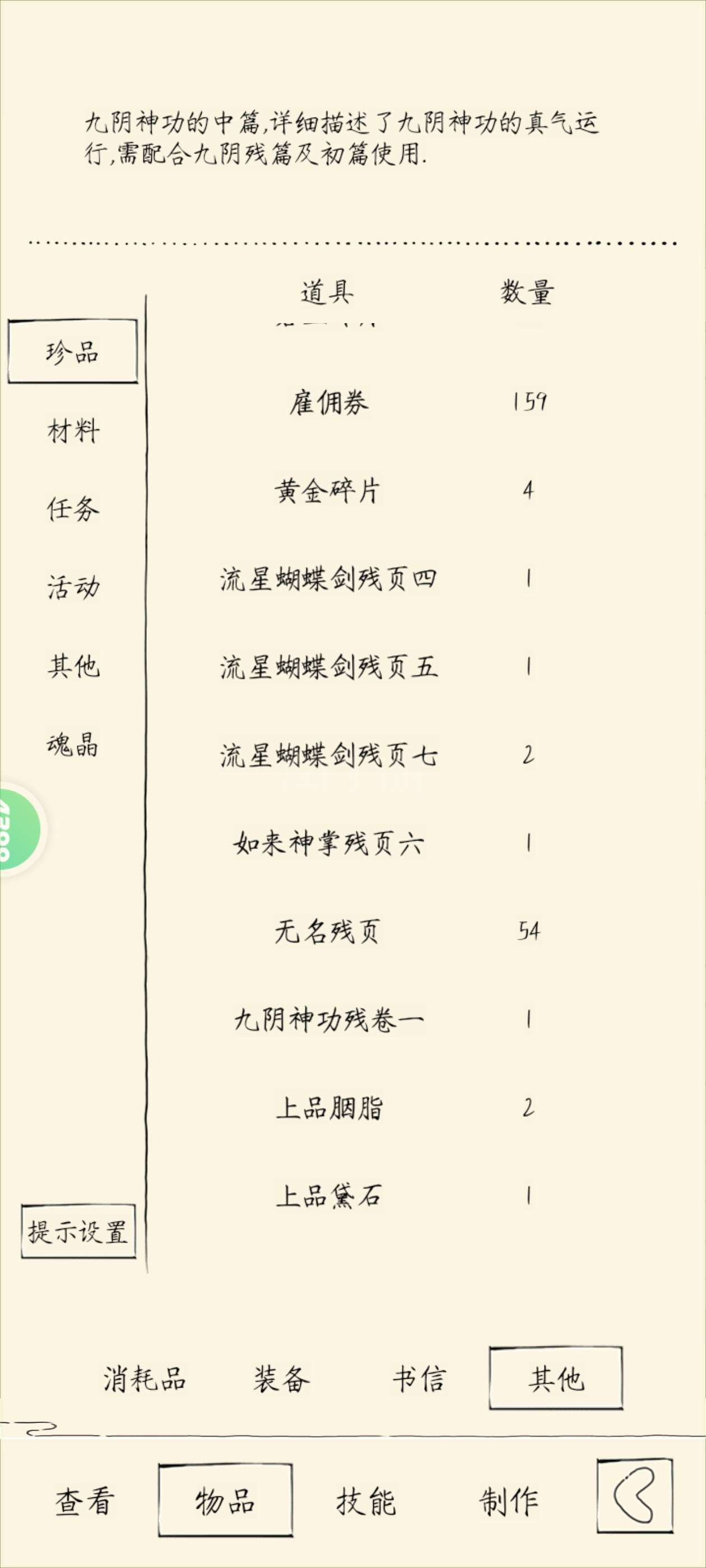The width and height of the screenshot is (706, 1568).
Task: Select 九阴神功残卷一 item
Action: 328,1020
